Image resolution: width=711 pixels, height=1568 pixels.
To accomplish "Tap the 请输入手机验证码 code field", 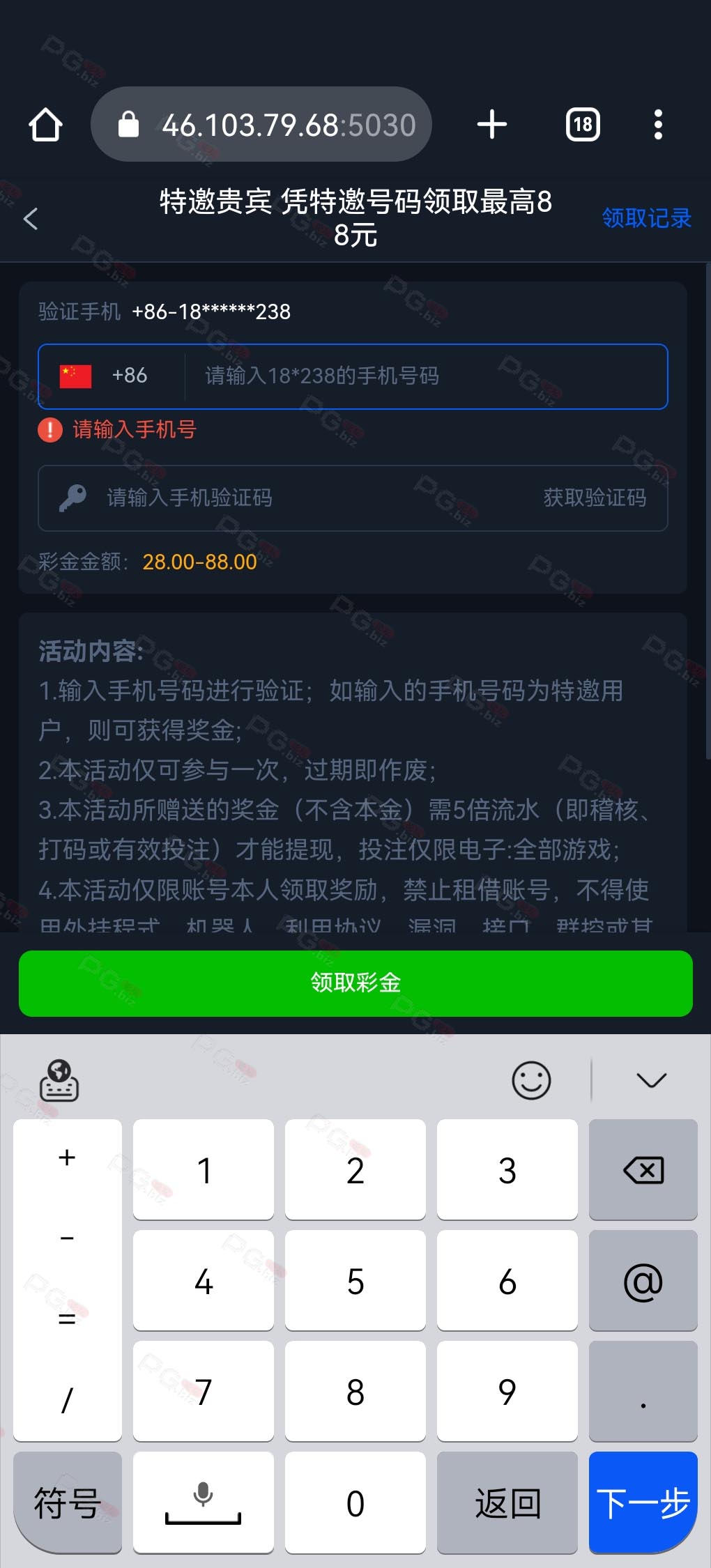I will [x=293, y=498].
